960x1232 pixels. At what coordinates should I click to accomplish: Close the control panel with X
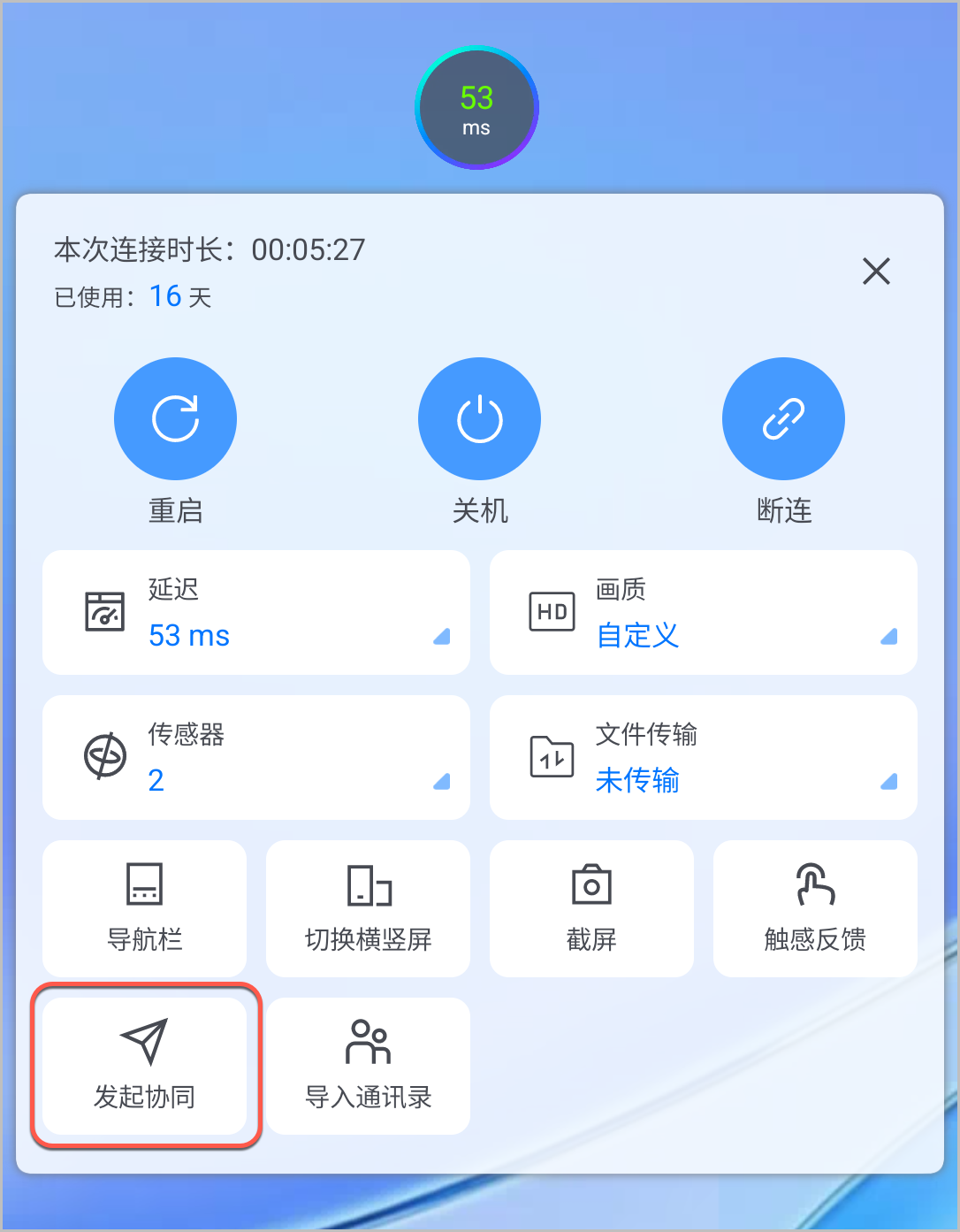pos(876,271)
